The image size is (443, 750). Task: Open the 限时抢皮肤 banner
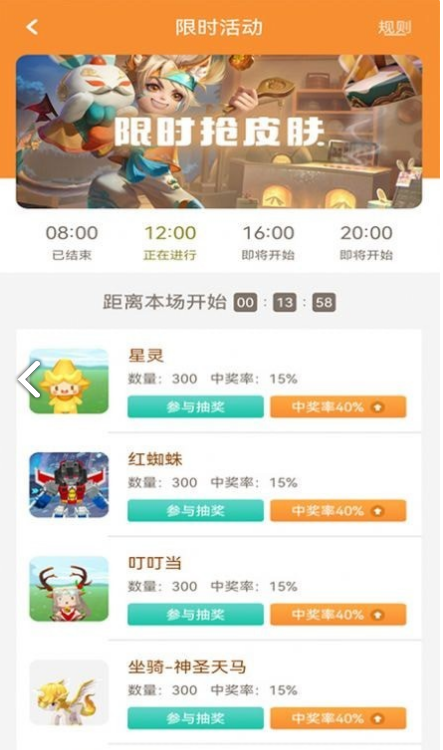point(219,132)
